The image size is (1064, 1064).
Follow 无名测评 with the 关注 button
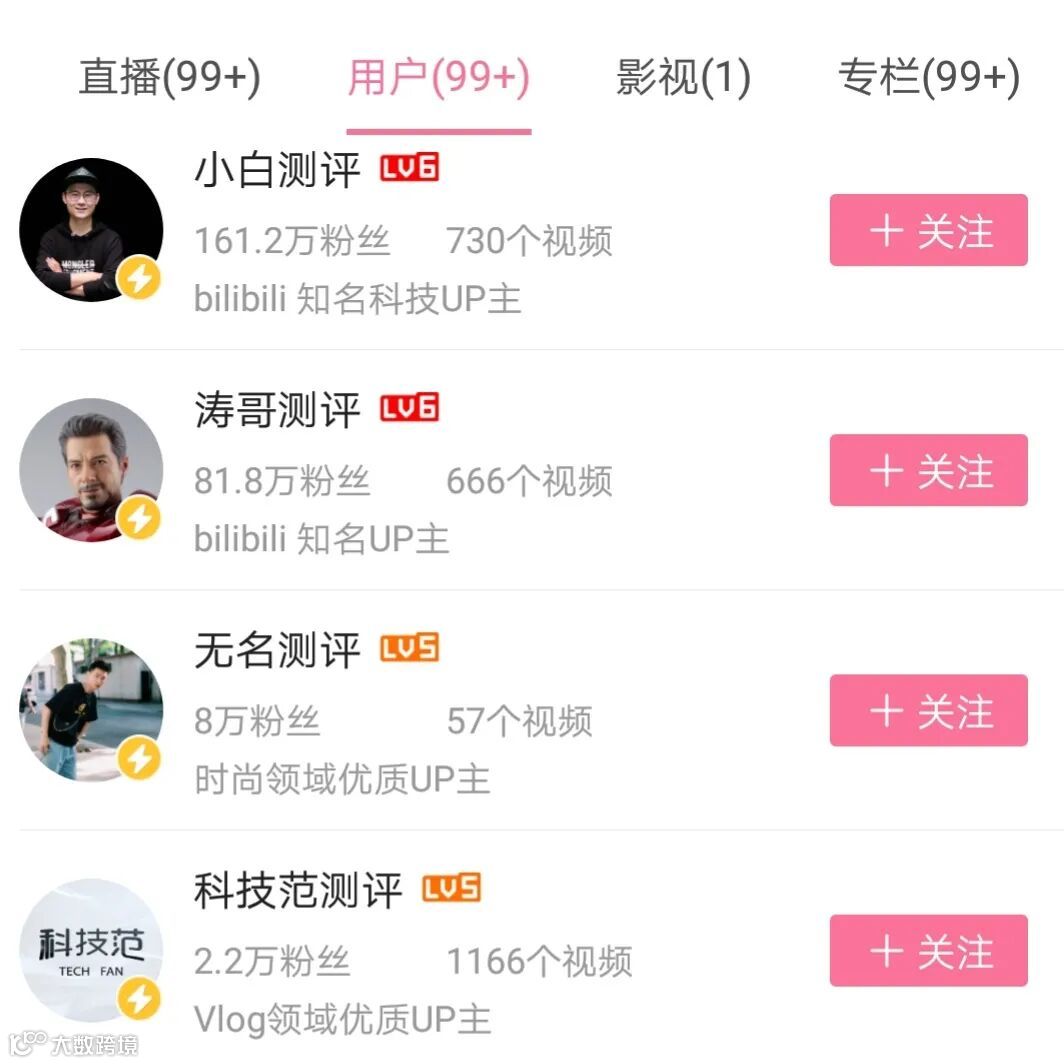pyautogui.click(x=928, y=710)
